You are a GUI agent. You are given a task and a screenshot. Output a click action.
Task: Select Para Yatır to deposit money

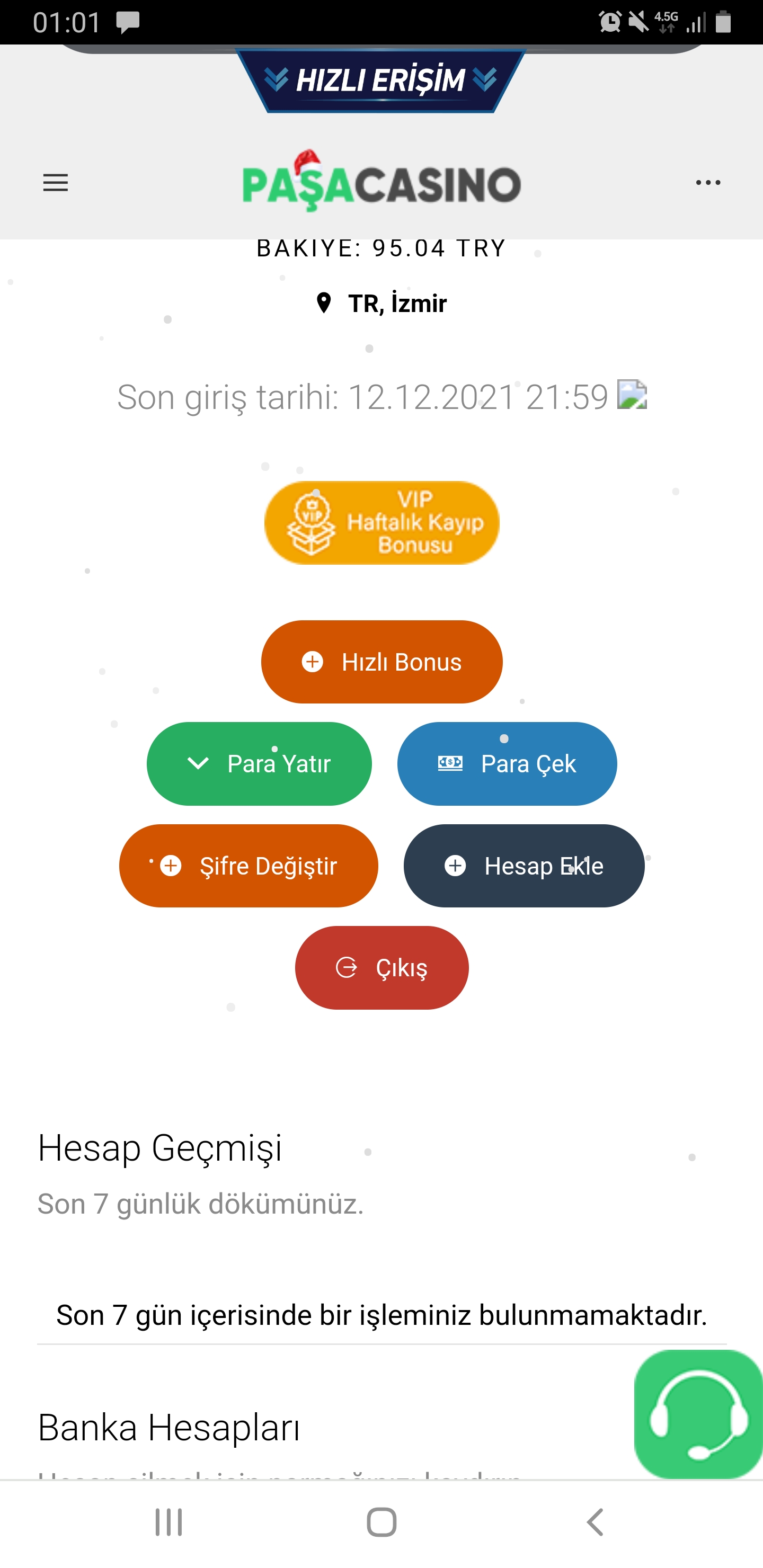pos(259,763)
